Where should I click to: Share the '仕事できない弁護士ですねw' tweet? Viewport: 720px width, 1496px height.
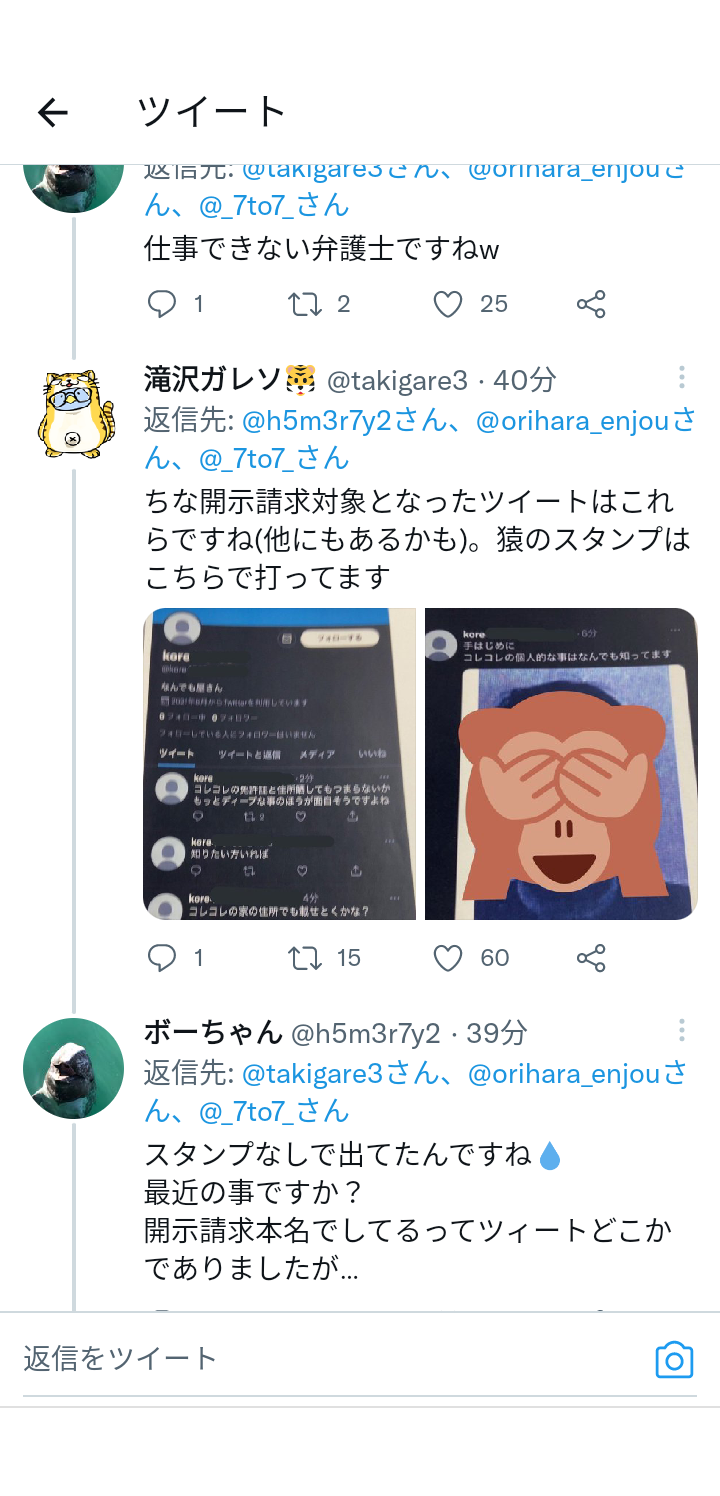point(591,304)
